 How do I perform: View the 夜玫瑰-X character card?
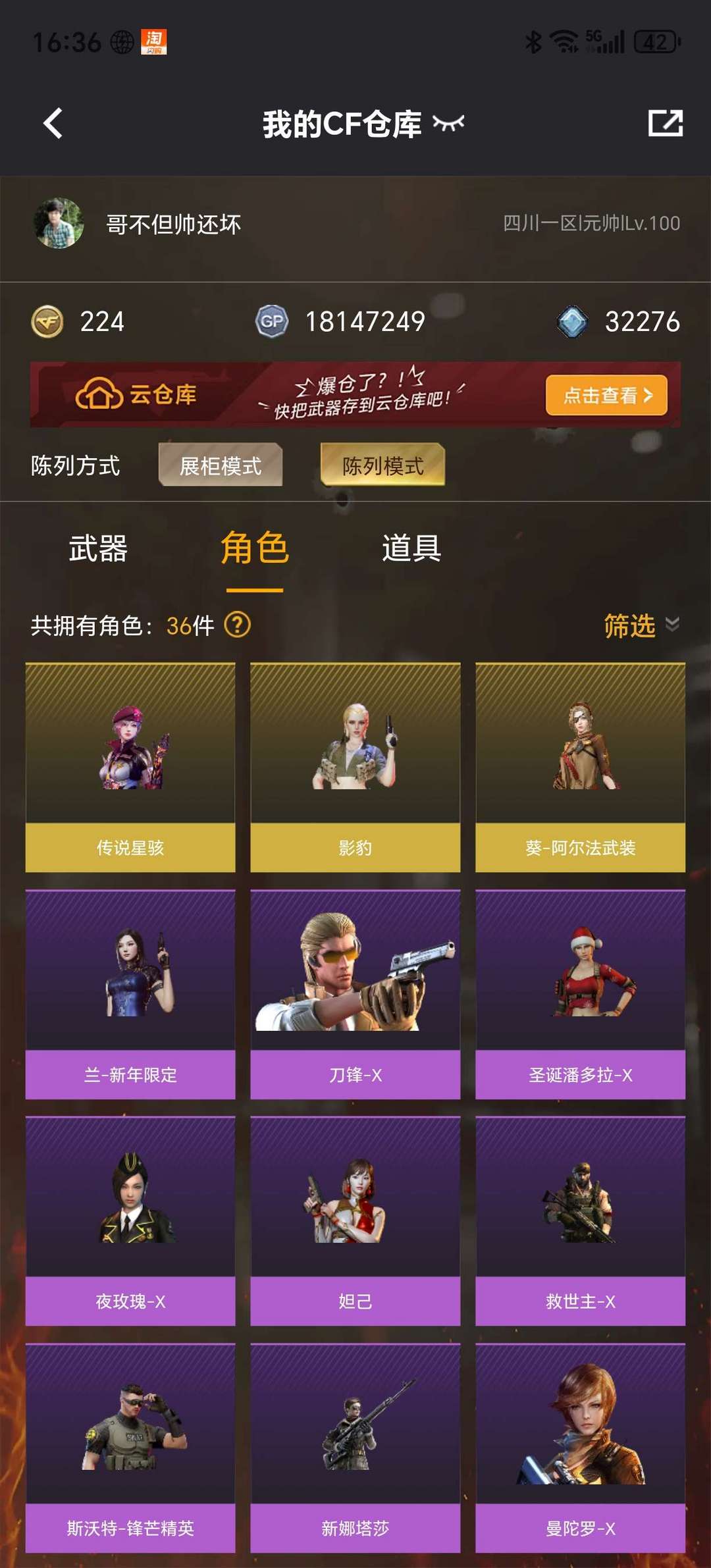(130, 1220)
